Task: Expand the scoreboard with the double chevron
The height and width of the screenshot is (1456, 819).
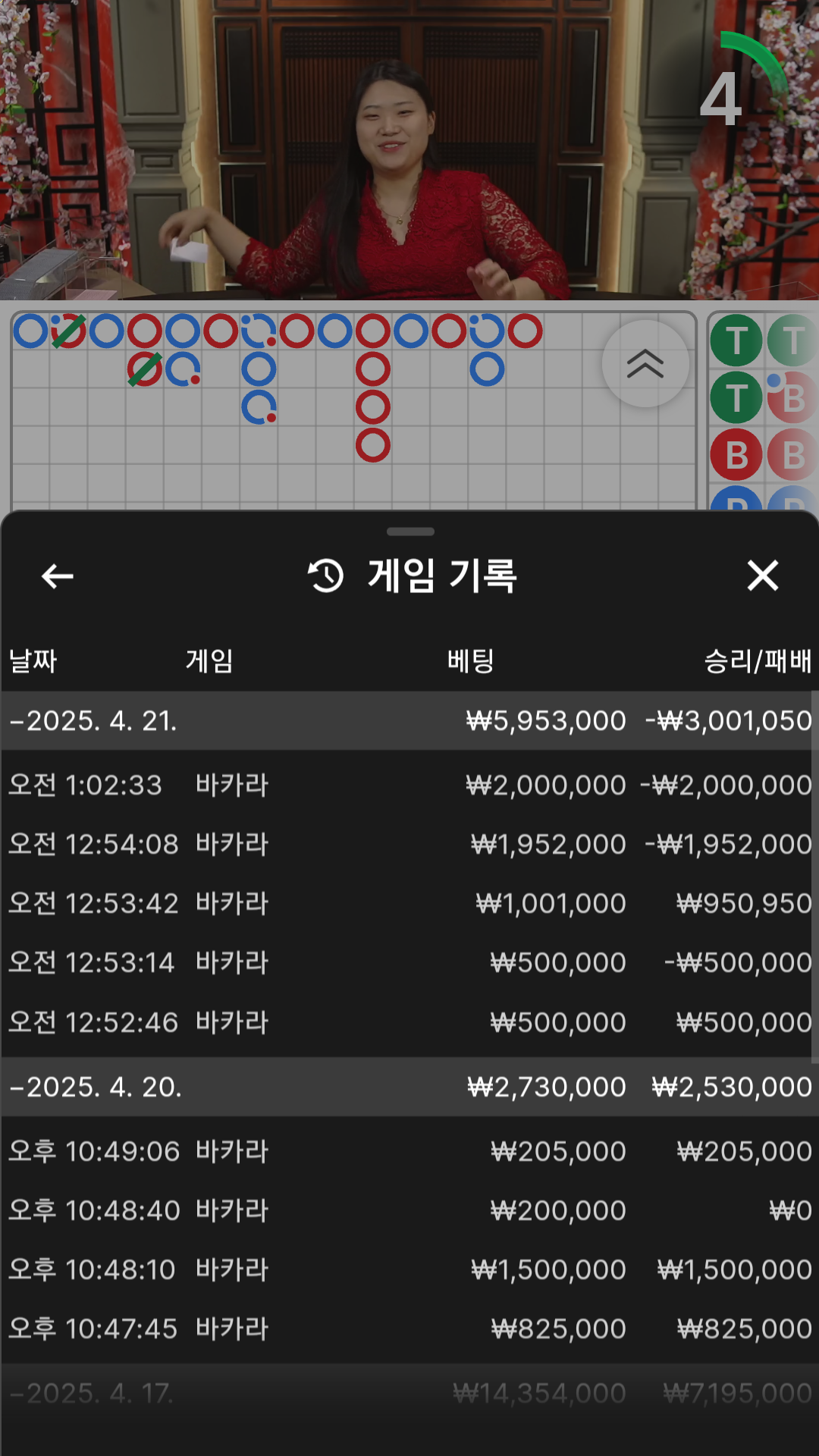Action: [x=645, y=364]
